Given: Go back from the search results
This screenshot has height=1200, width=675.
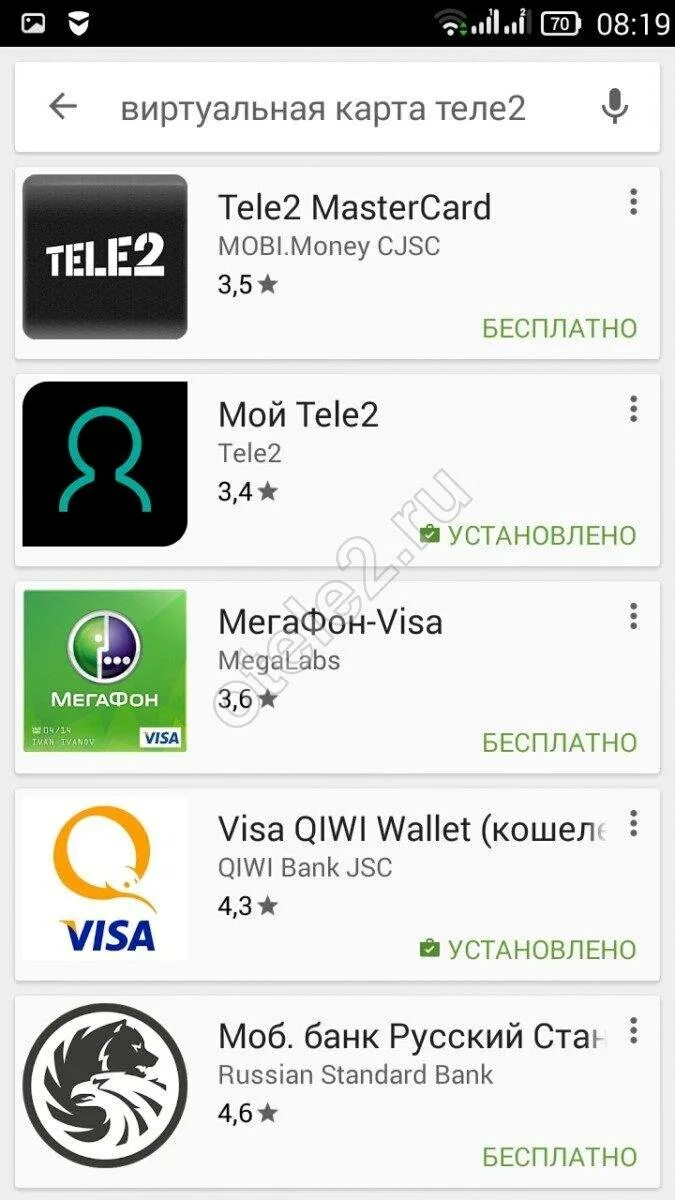Looking at the screenshot, I should pos(63,107).
